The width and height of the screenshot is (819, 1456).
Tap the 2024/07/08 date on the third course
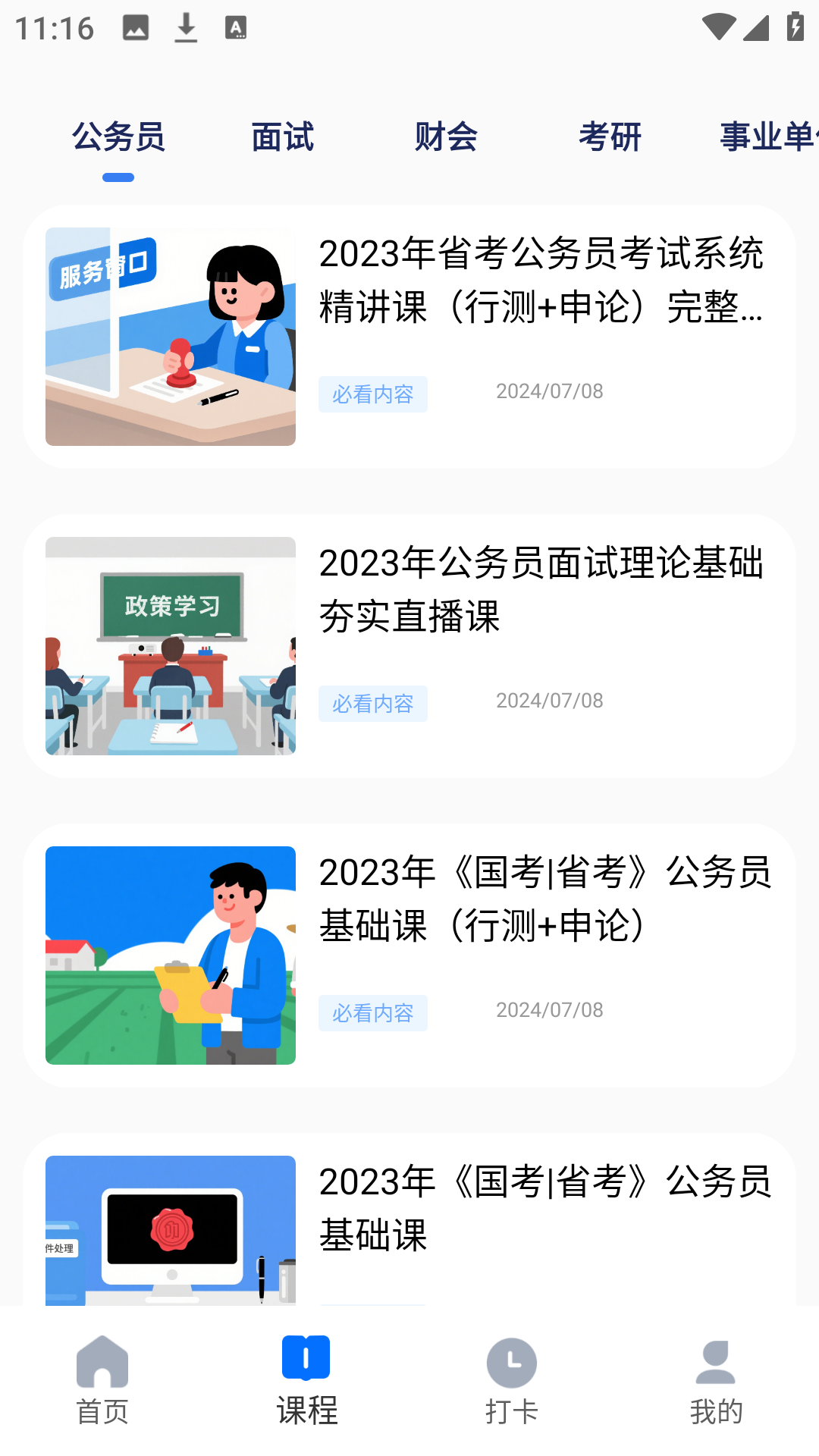549,1009
